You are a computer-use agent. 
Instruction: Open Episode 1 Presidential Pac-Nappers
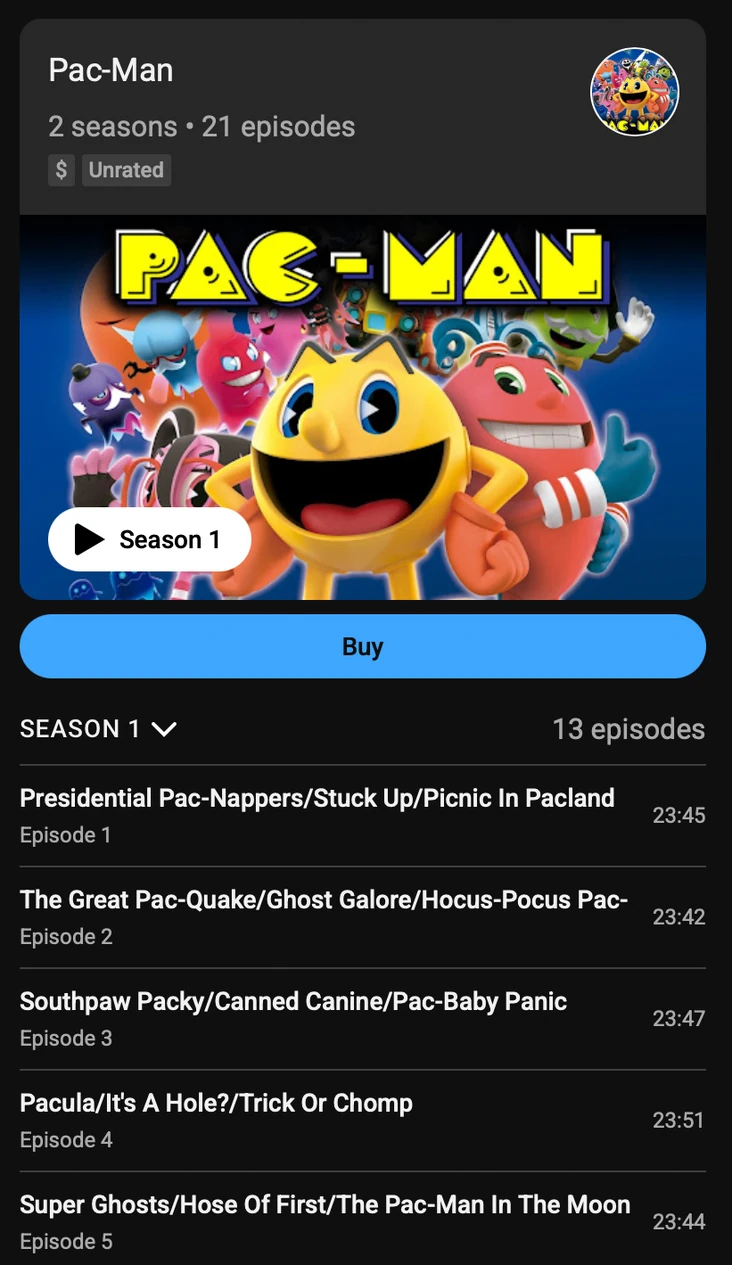317,815
